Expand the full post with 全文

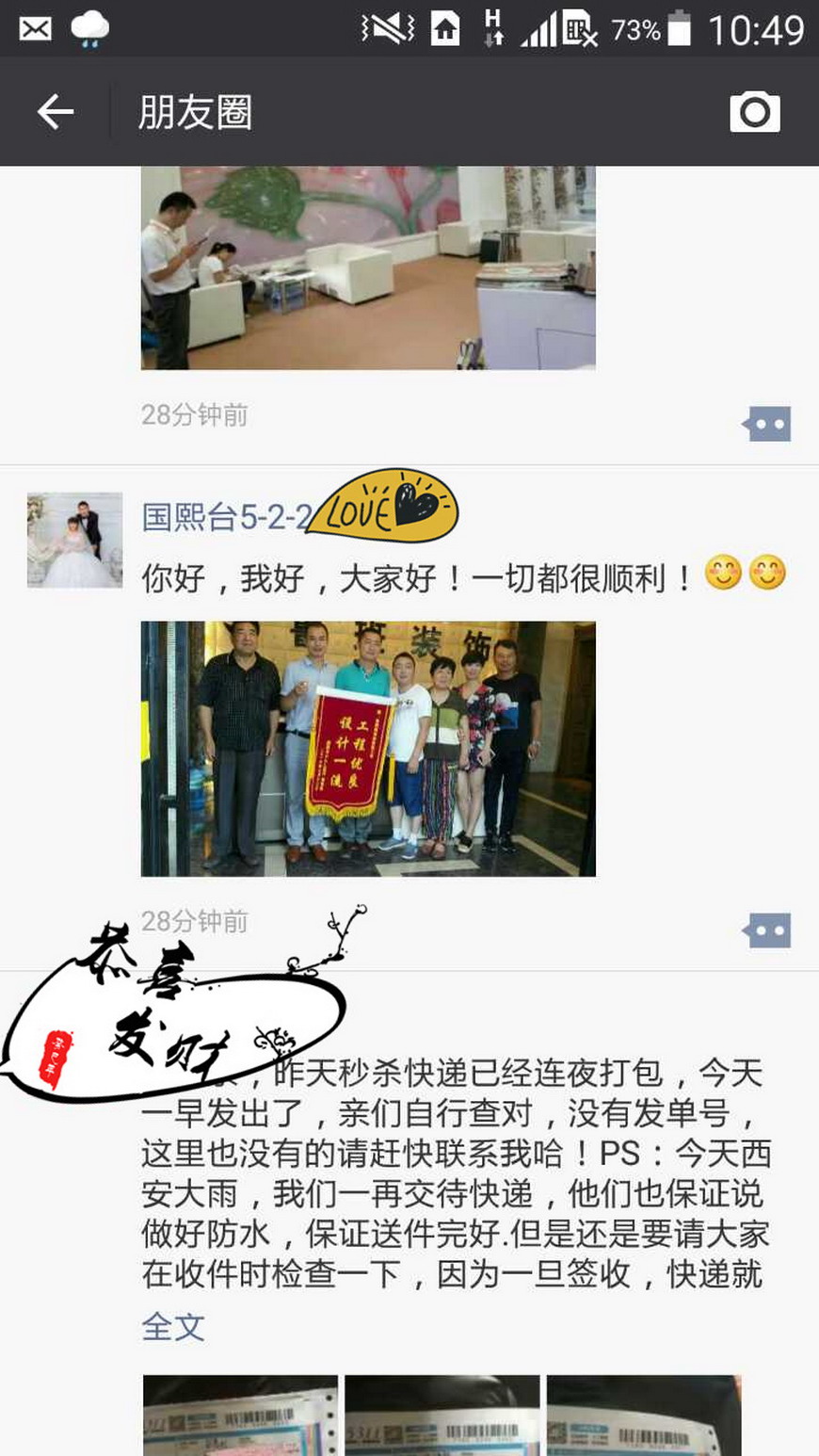tap(173, 1326)
